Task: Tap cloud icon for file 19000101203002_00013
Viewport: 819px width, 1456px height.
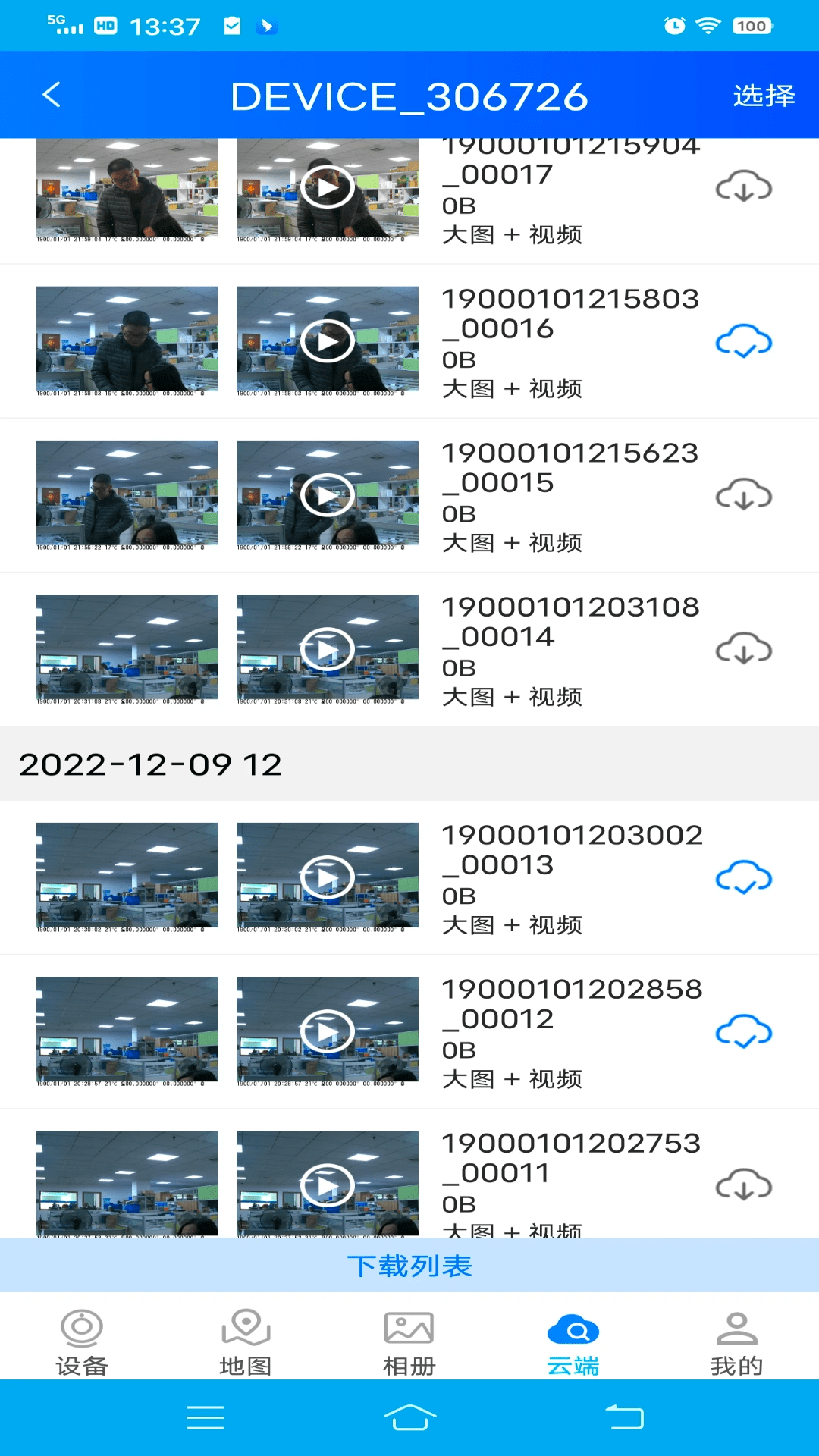Action: point(743,878)
